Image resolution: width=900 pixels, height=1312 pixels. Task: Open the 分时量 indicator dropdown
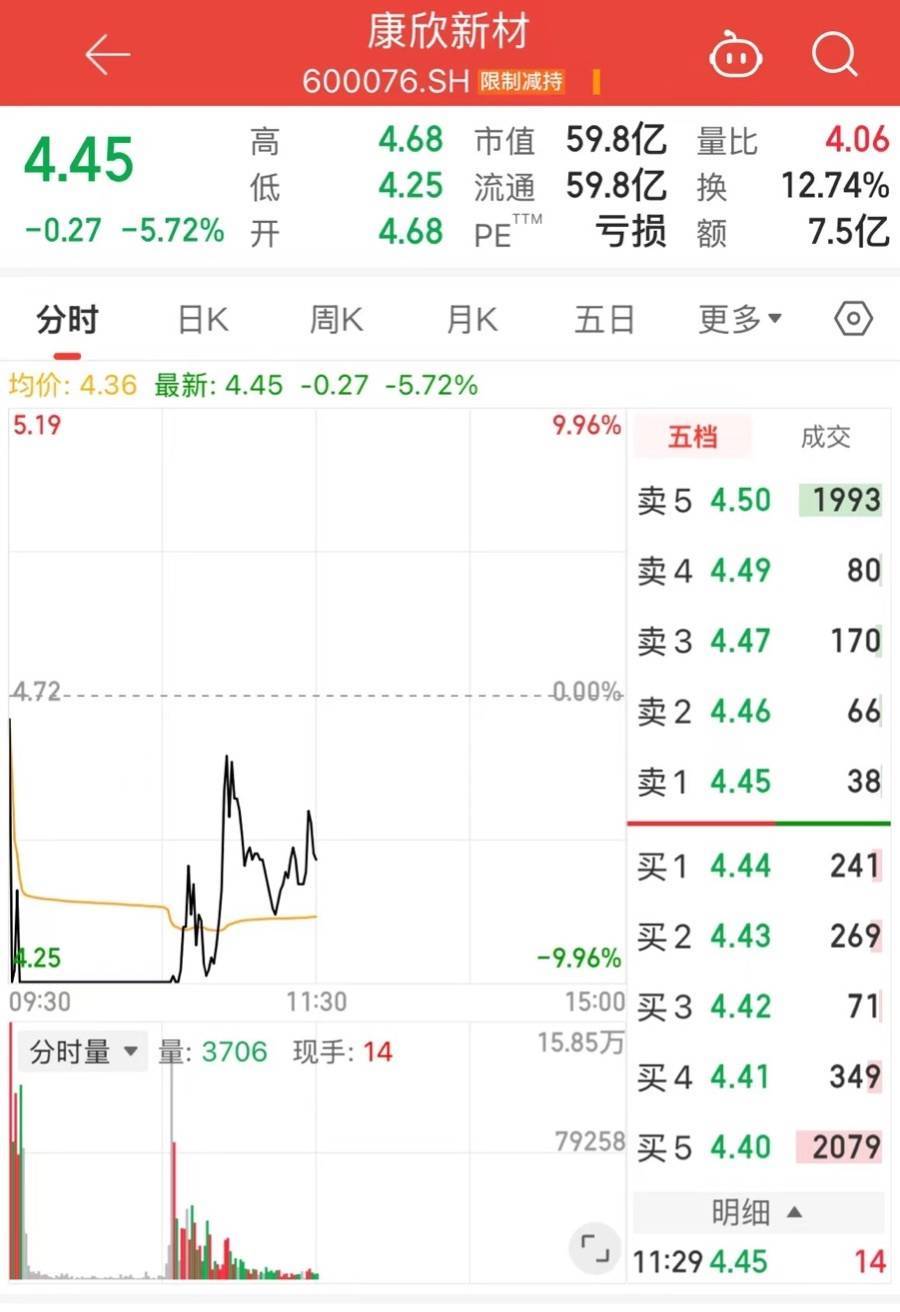[x=84, y=1052]
